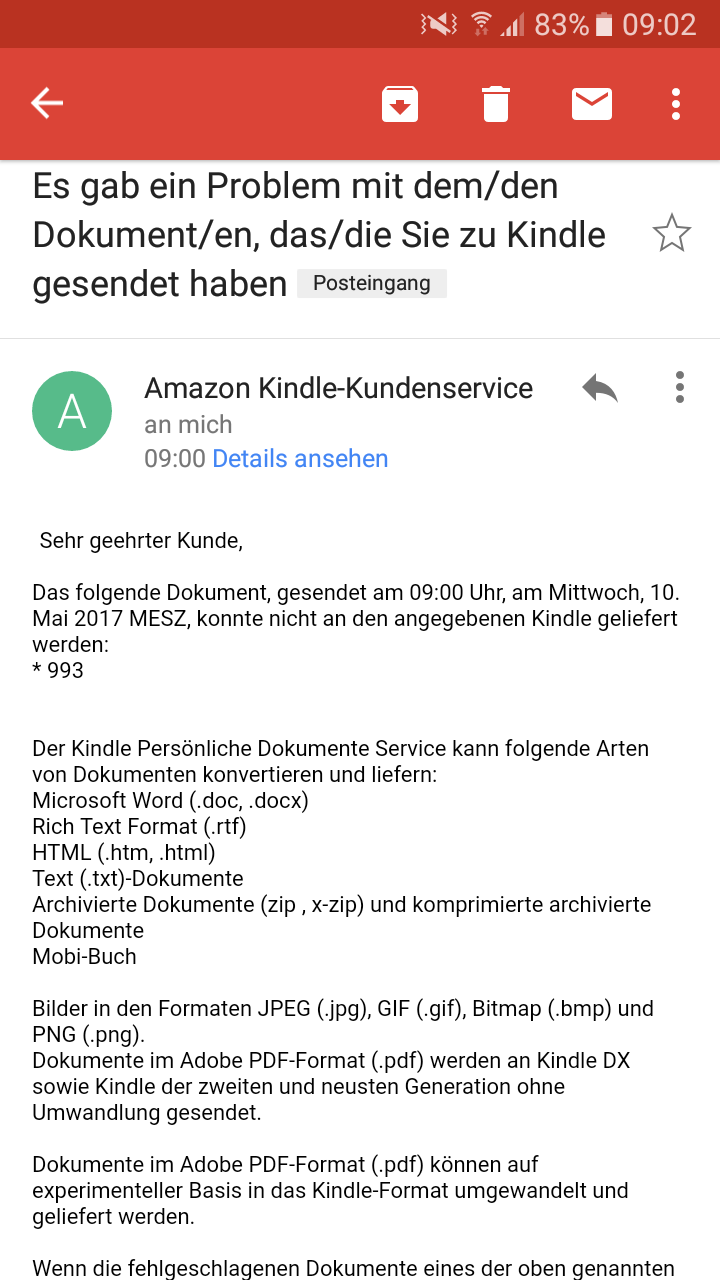Screen dimensions: 720x1280
Task: Open the app bar overflow menu
Action: click(x=677, y=104)
